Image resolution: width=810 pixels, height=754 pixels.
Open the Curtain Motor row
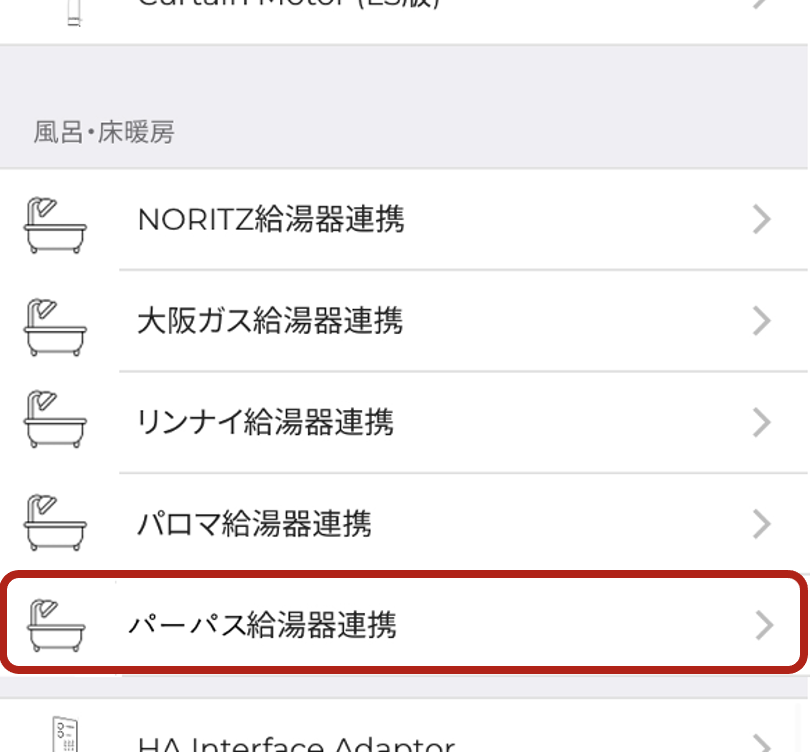(x=404, y=10)
